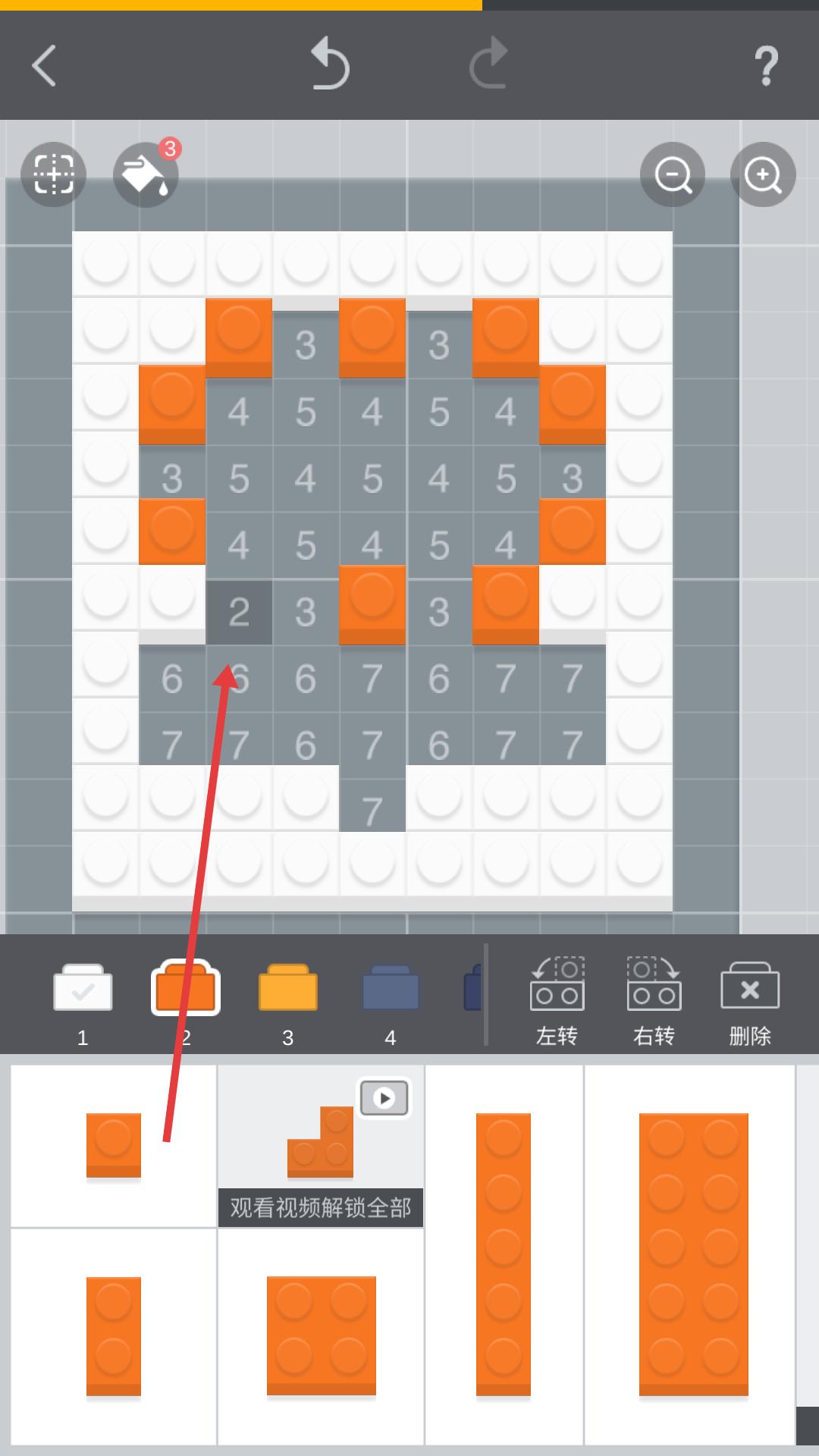Rotate brick right with 右转

click(654, 1001)
